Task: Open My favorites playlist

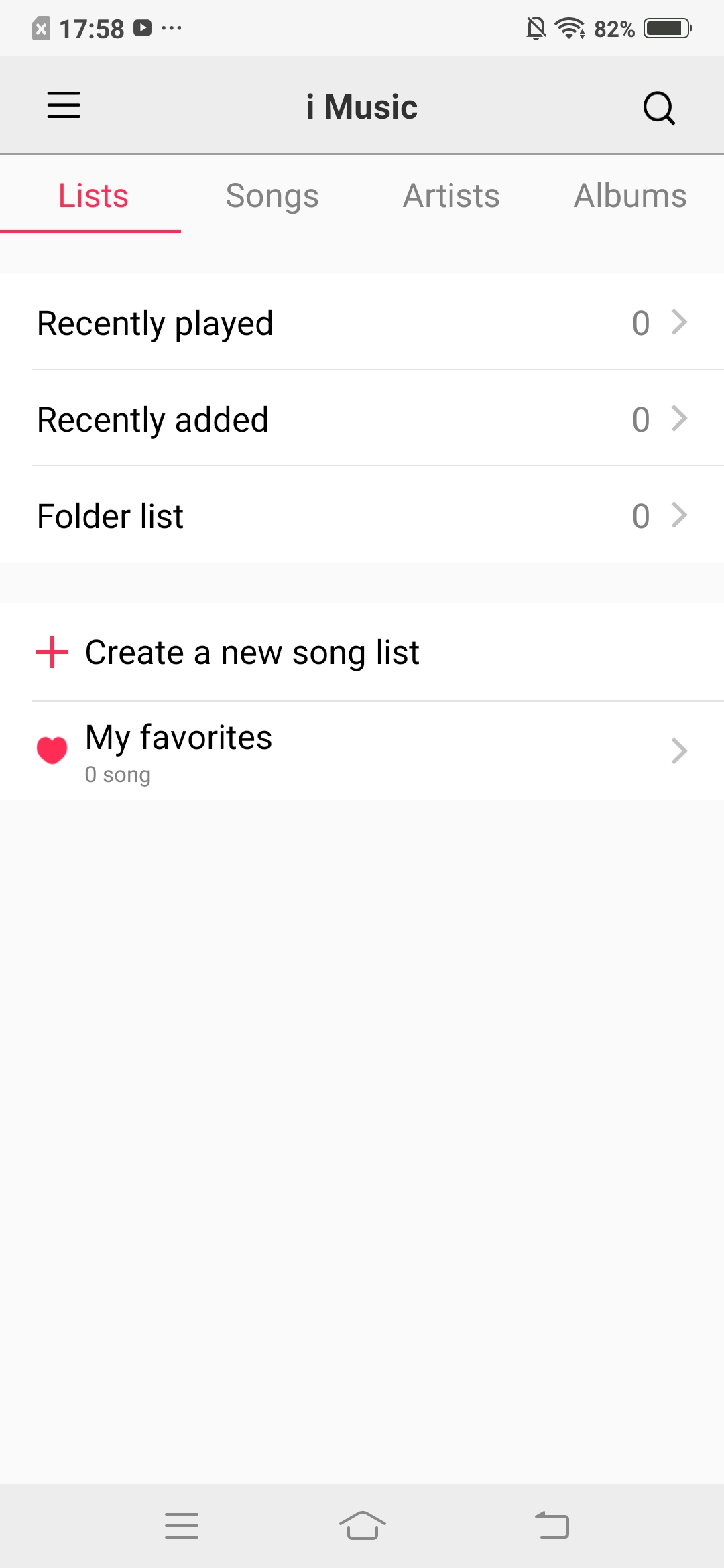Action: pos(362,751)
